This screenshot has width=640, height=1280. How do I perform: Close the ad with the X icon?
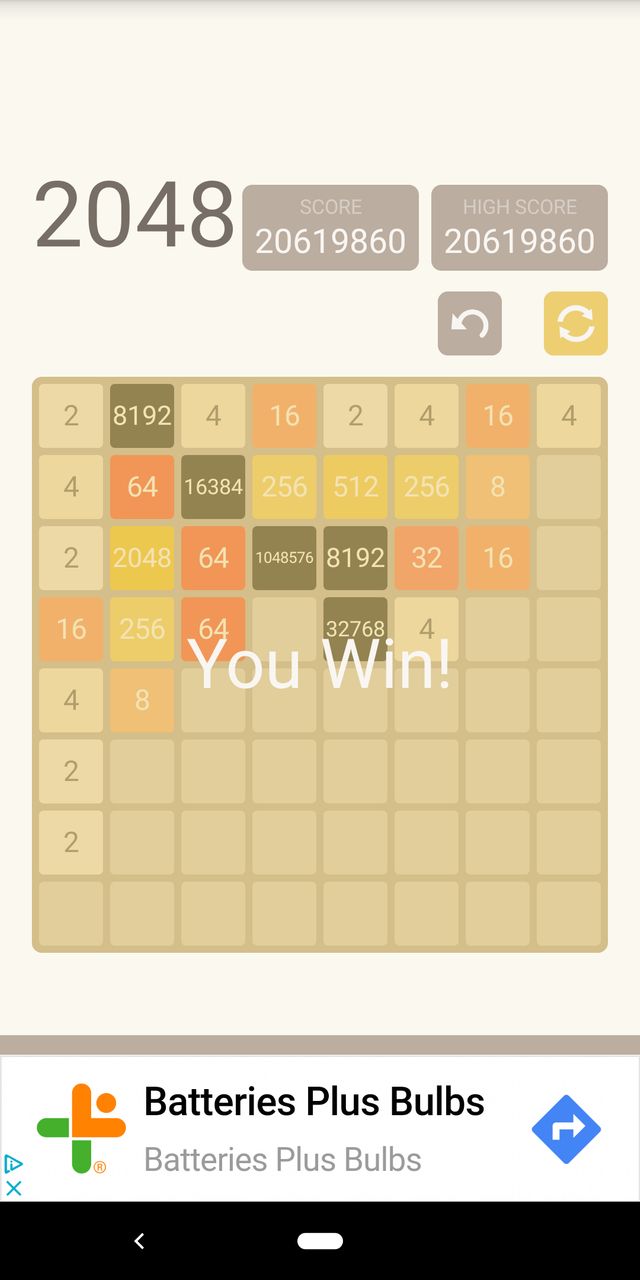[14, 1188]
